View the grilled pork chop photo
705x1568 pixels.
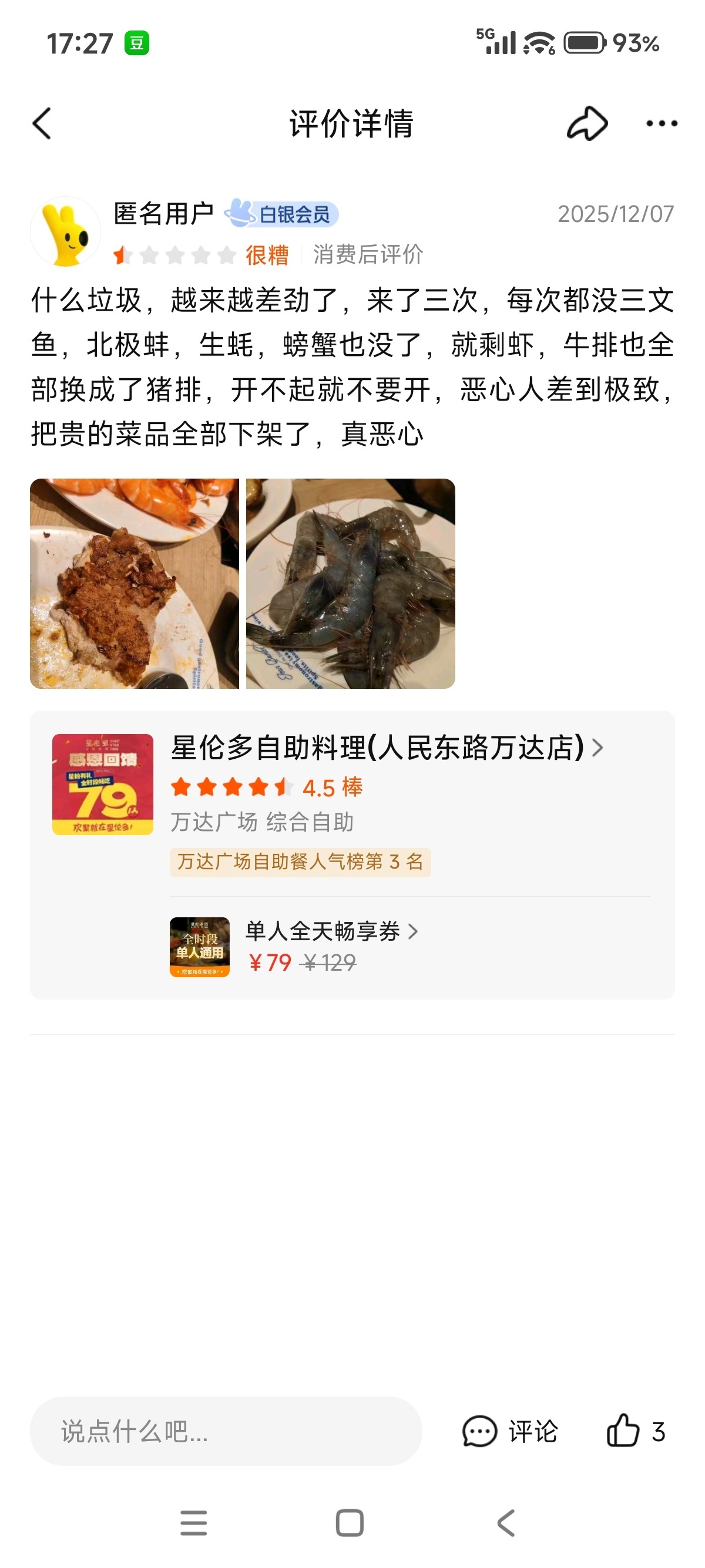click(135, 584)
